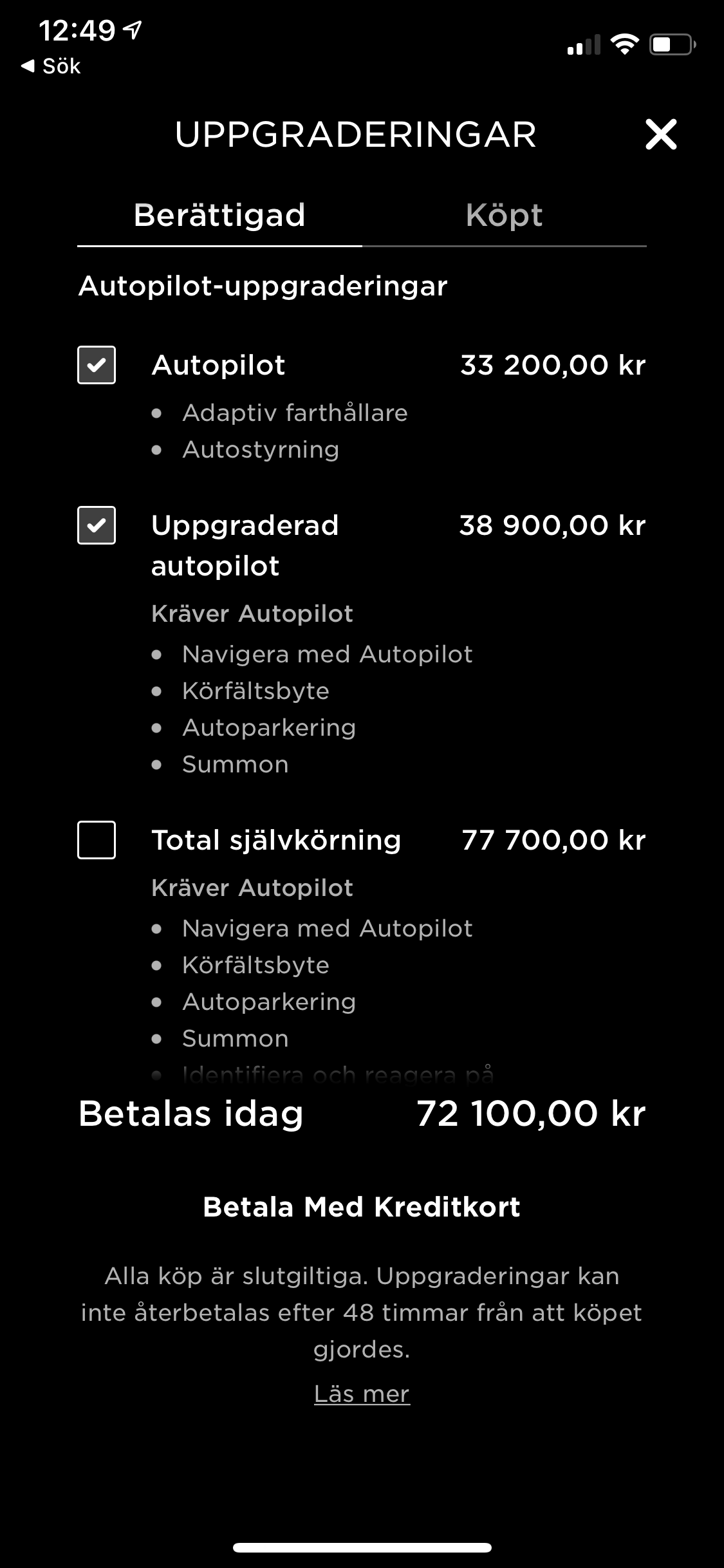Switch to the Köpt tab
The width and height of the screenshot is (724, 1568).
[504, 216]
